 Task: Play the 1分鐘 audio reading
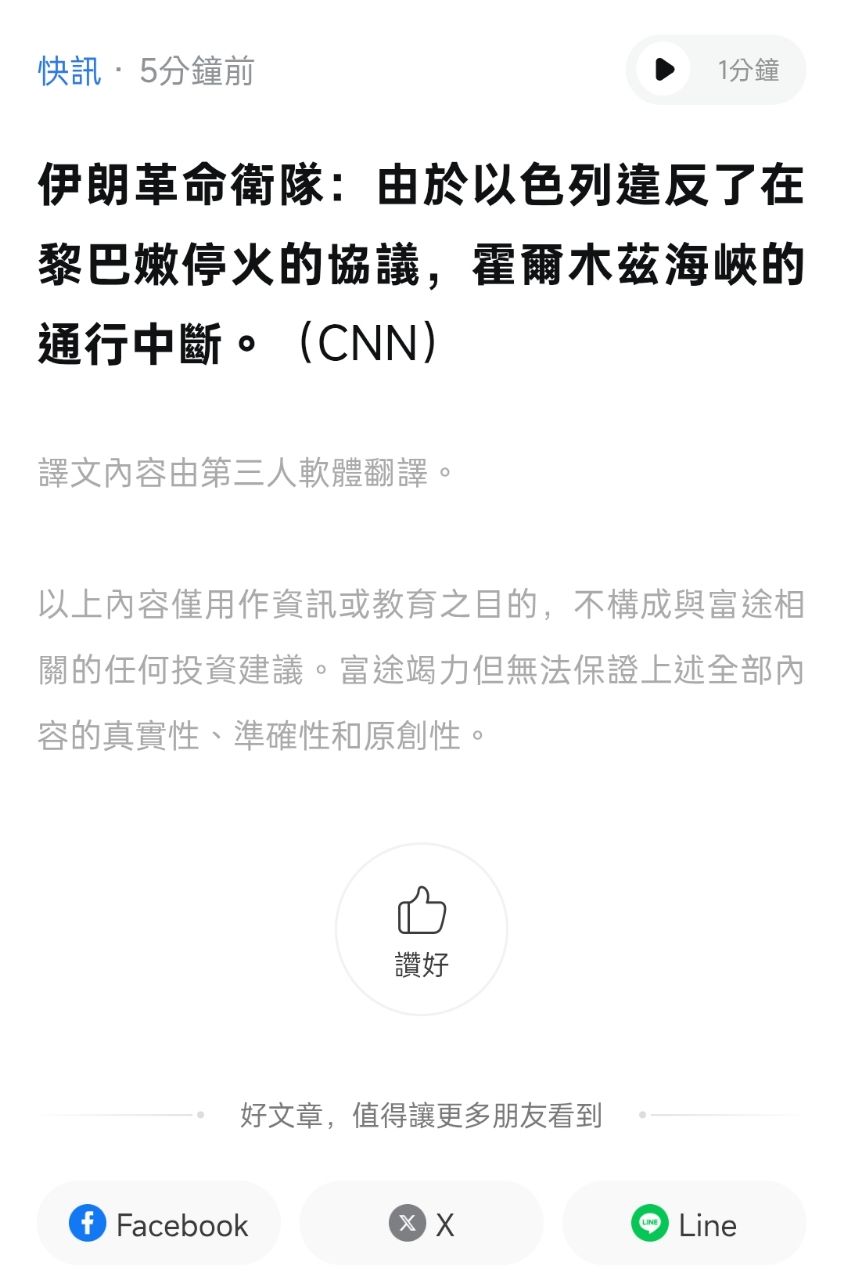tap(664, 70)
